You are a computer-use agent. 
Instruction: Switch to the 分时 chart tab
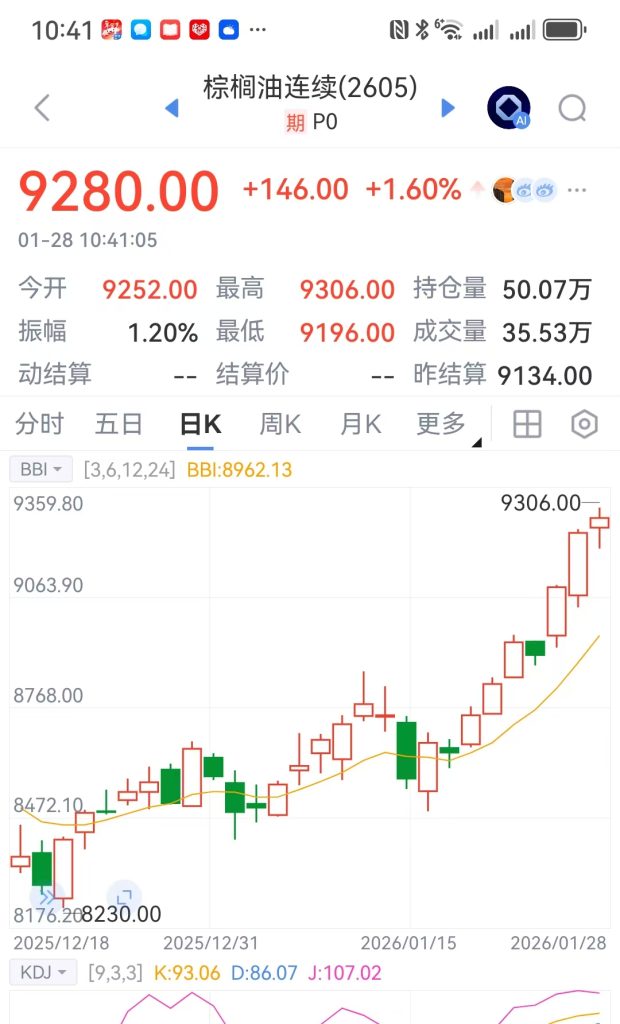pos(40,425)
